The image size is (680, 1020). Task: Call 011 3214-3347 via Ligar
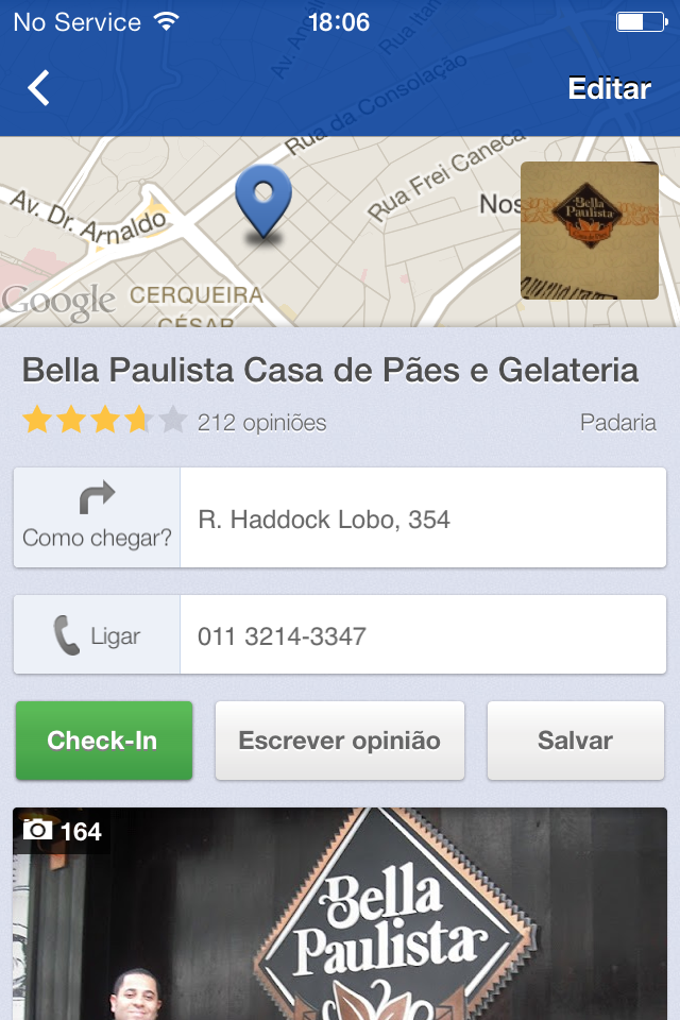[x=97, y=635]
